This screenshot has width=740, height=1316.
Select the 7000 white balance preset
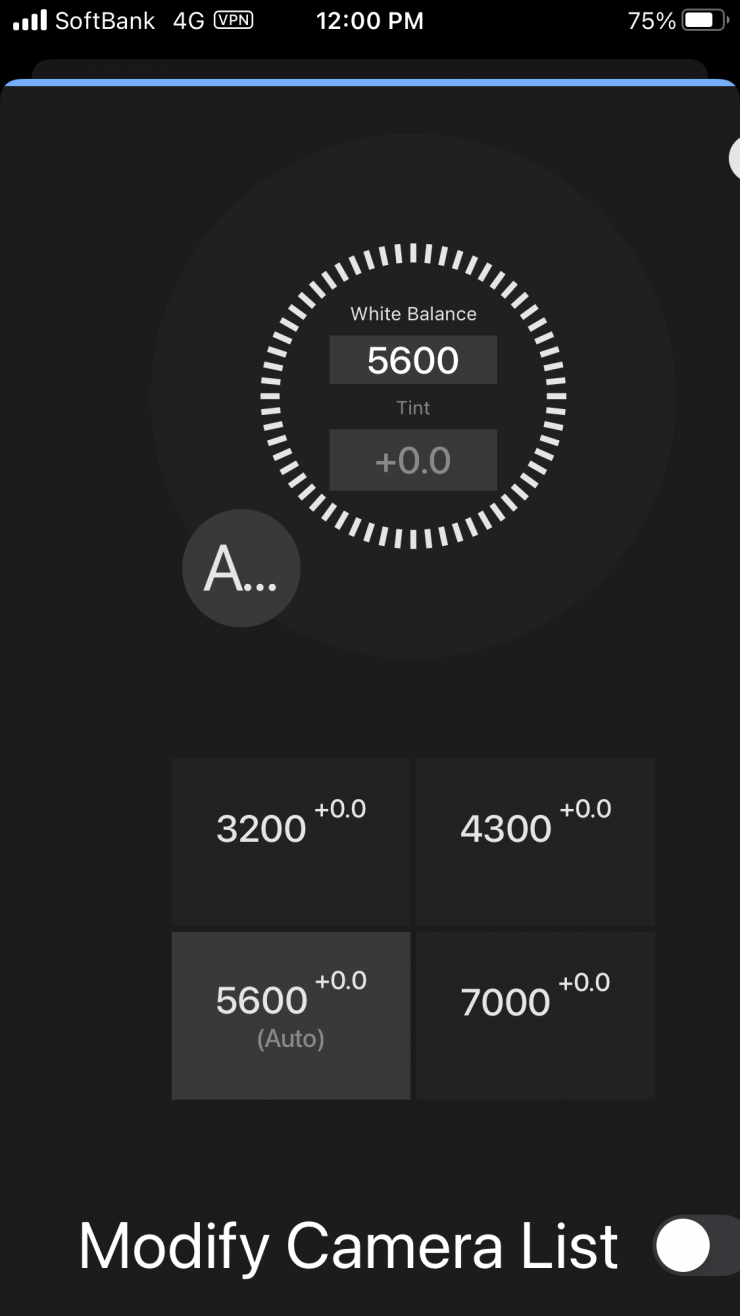(x=535, y=1015)
